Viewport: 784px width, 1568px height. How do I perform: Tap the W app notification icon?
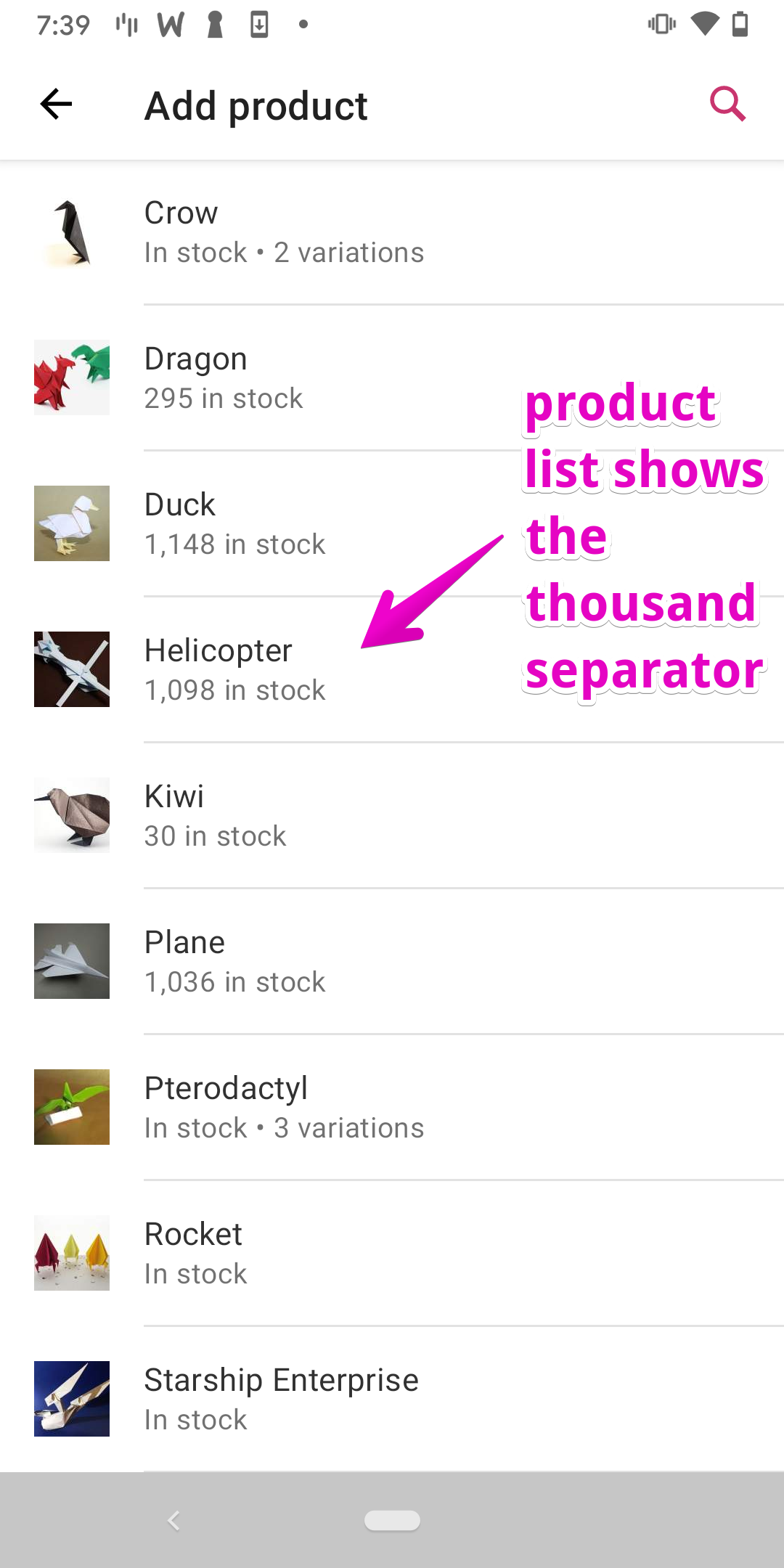tap(172, 24)
